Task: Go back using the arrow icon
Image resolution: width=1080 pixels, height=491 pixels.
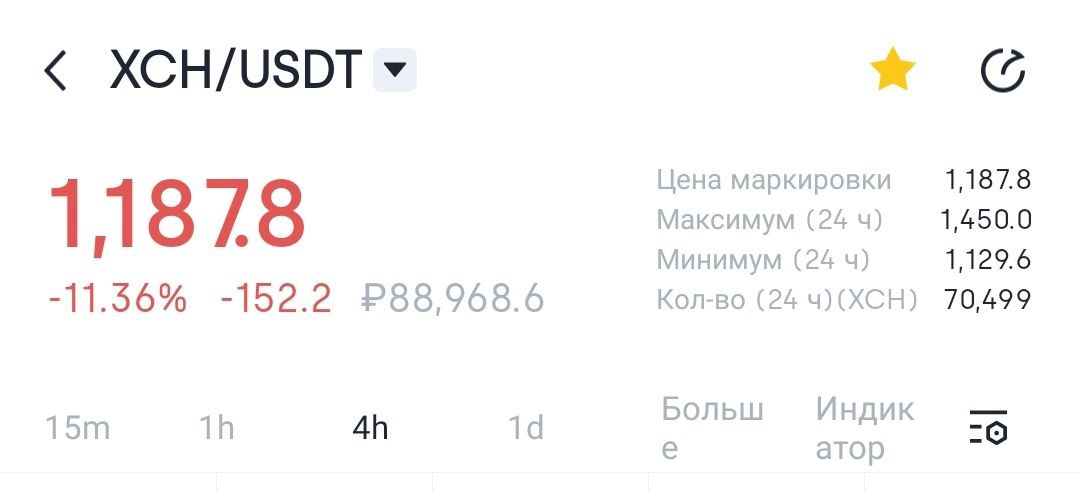Action: tap(56, 71)
